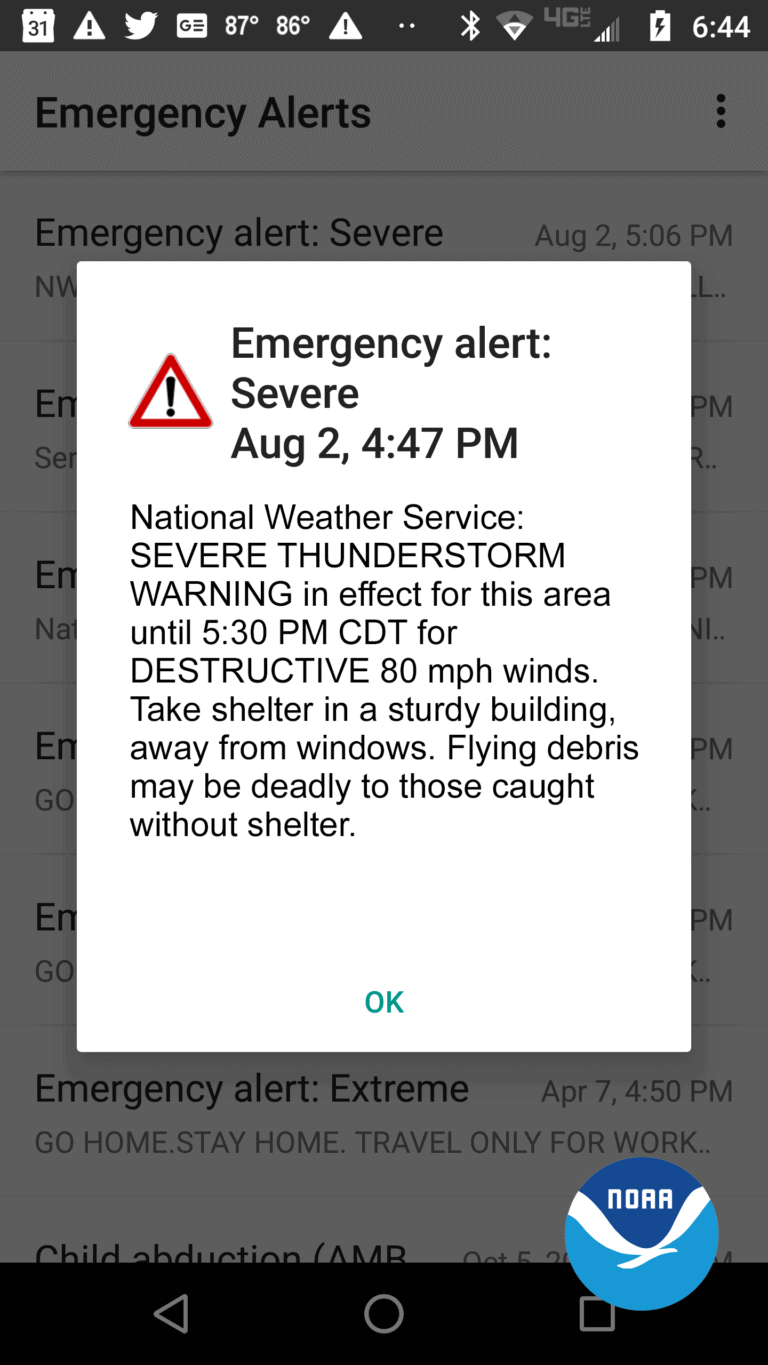The image size is (768, 1365).
Task: Tap the leftmost alert triangle in status bar
Action: point(88,25)
